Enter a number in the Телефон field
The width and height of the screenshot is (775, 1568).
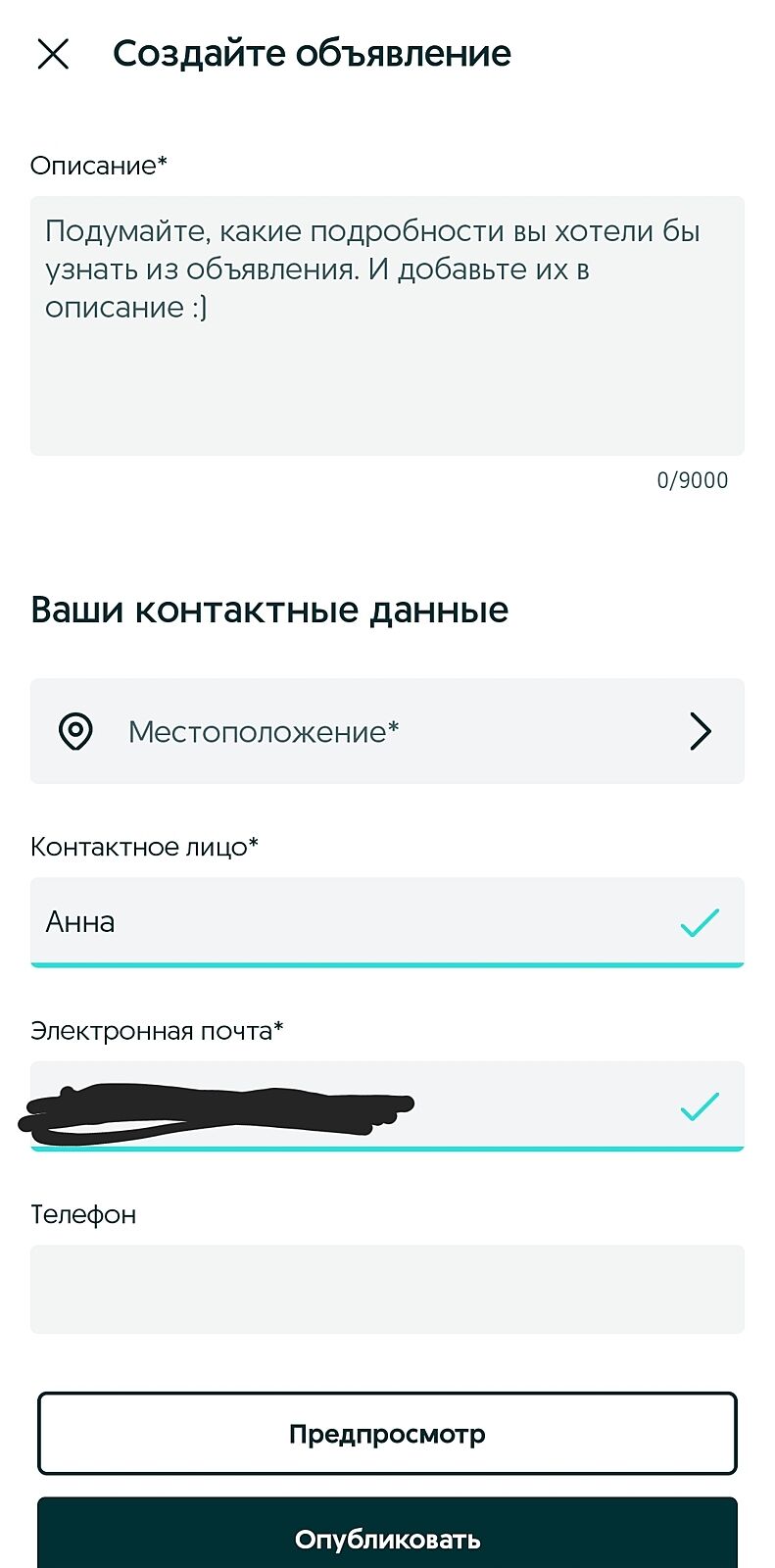387,1289
